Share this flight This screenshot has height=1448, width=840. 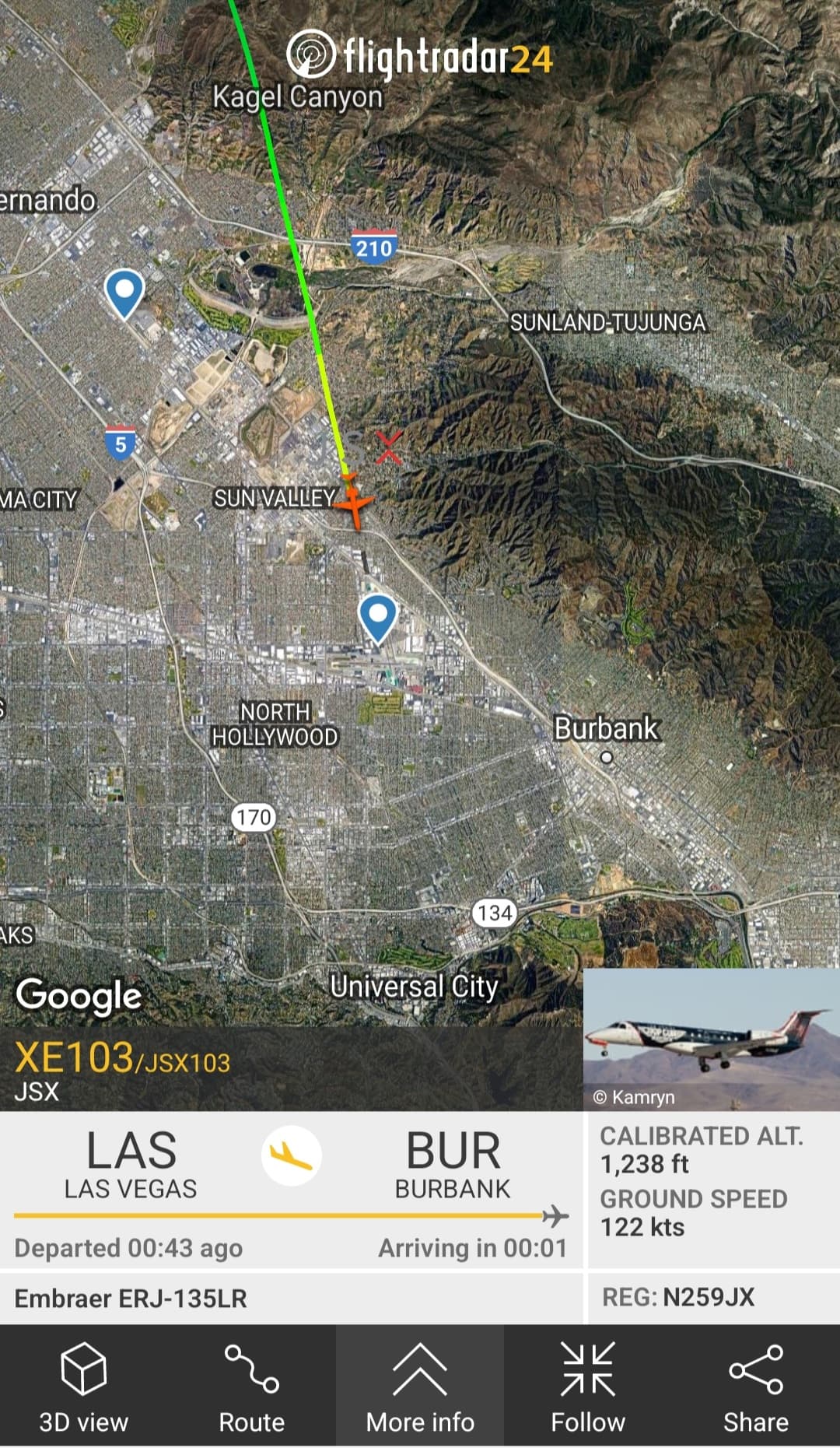(755, 1387)
